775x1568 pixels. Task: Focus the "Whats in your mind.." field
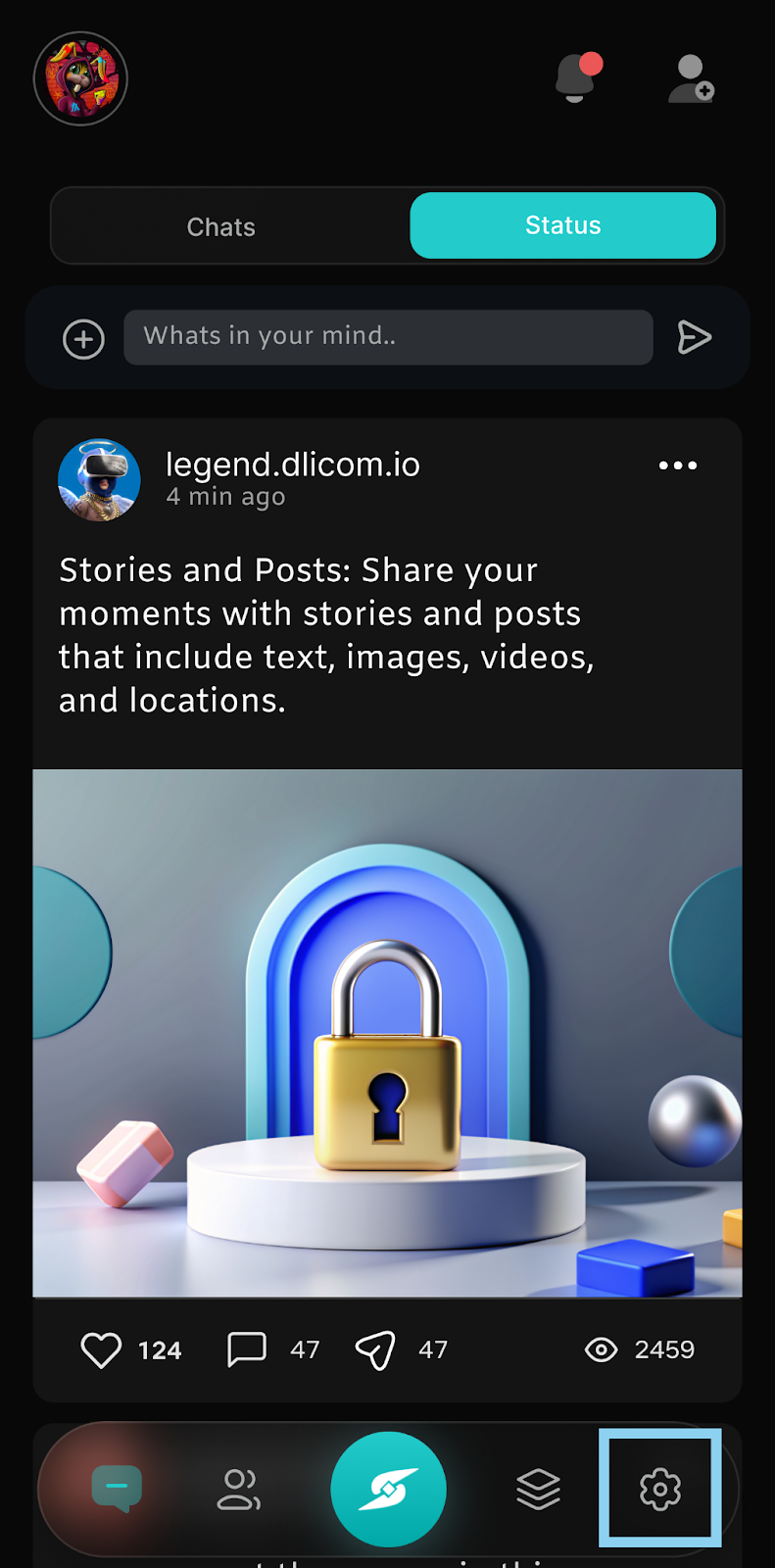(388, 337)
